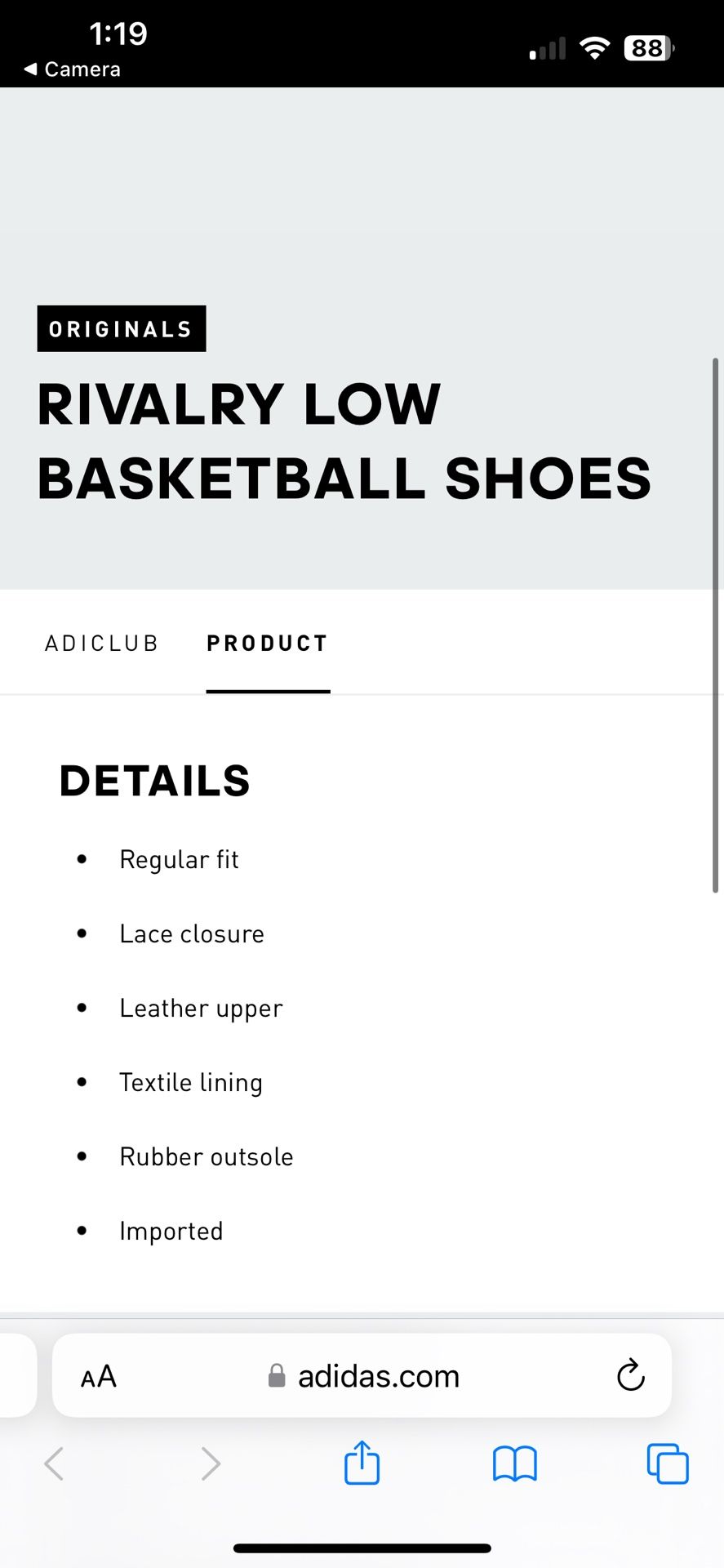Image resolution: width=724 pixels, height=1568 pixels.
Task: Select the PRODUCT tab
Action: [x=267, y=644]
